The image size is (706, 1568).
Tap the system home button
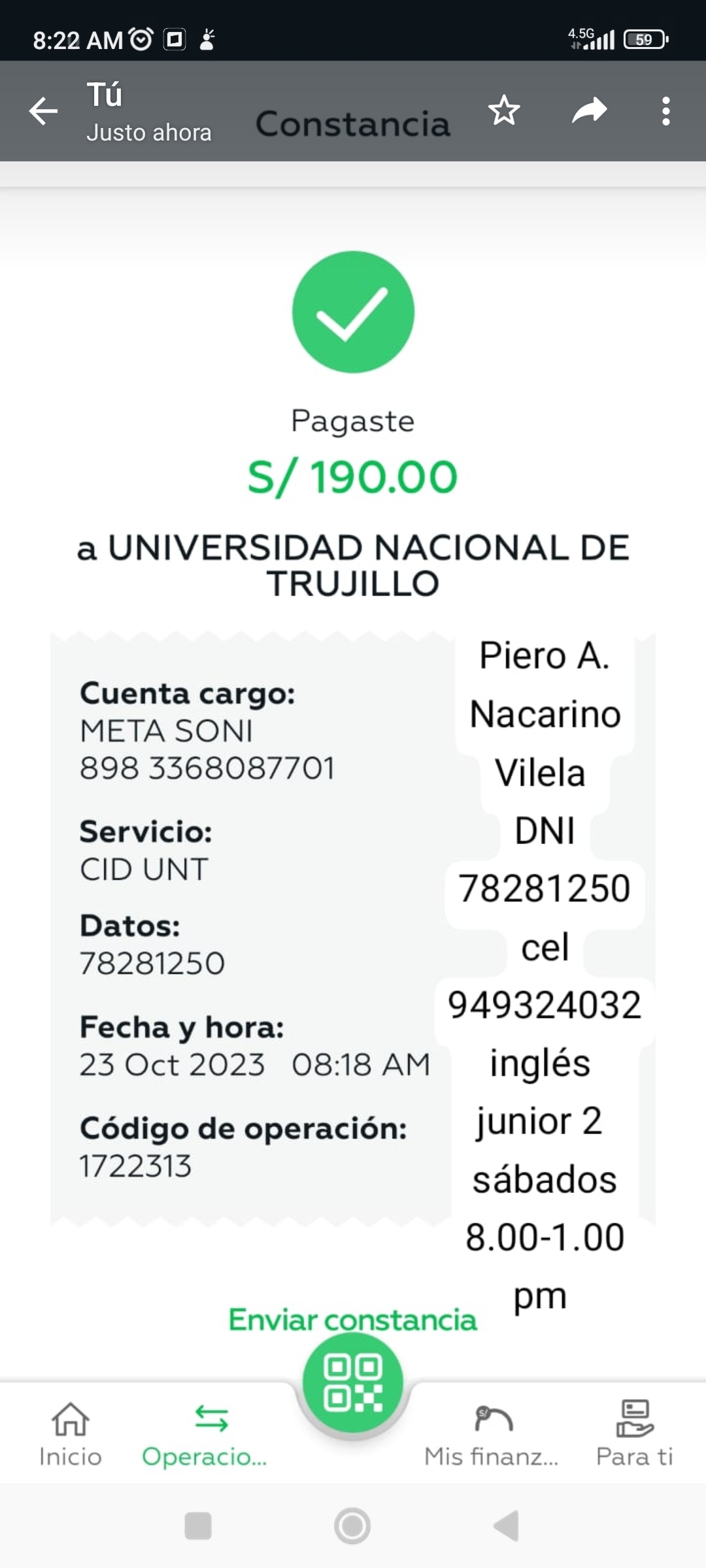pyautogui.click(x=352, y=1526)
